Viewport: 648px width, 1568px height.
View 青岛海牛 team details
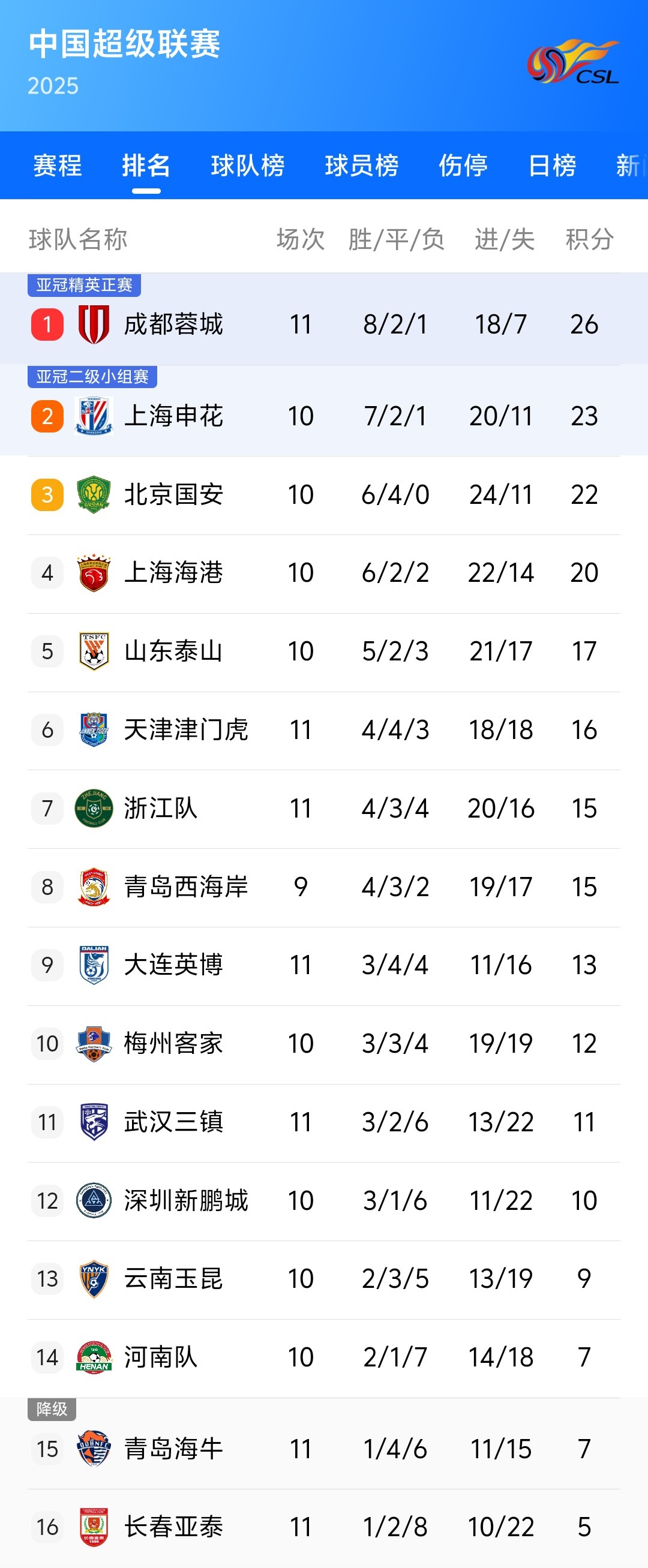click(173, 1449)
